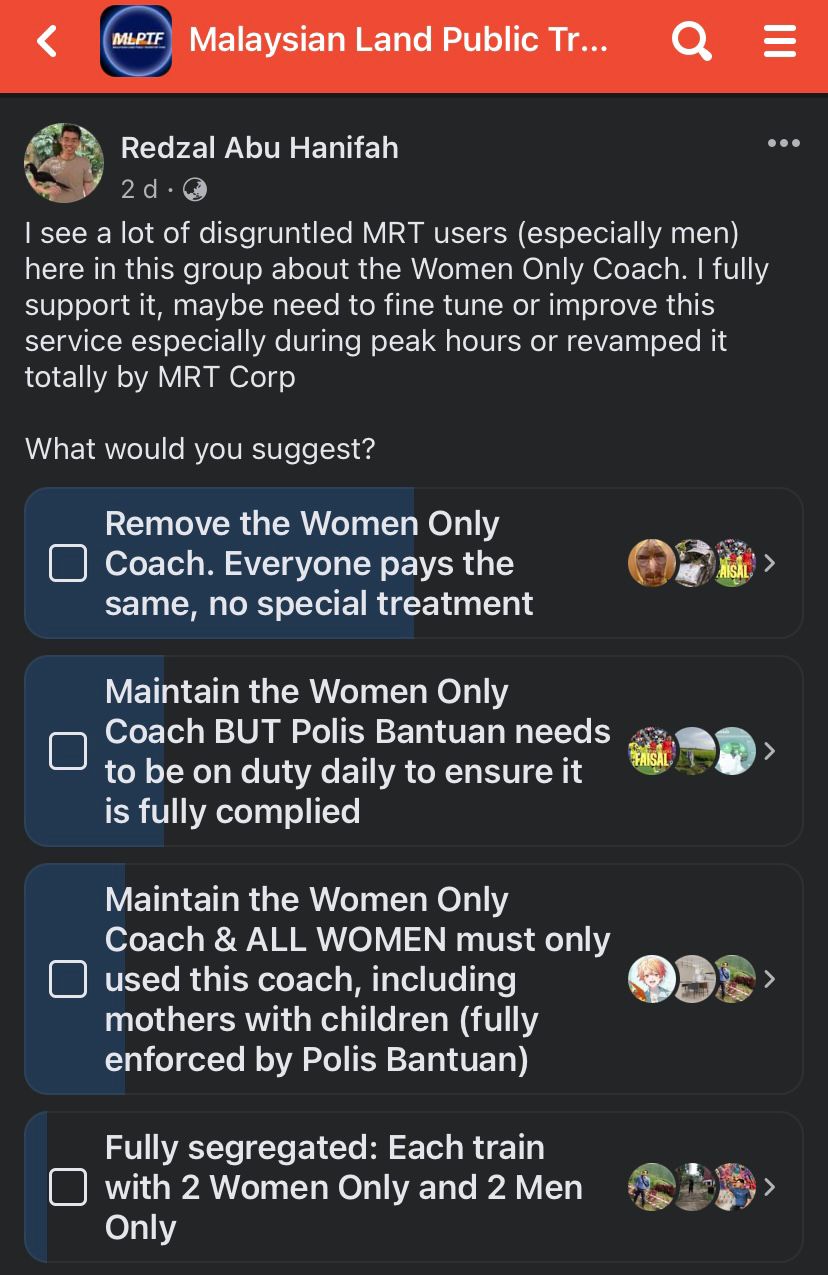Check the 'ALL WOMEN must only used this coach' option
The height and width of the screenshot is (1275, 828).
click(68, 978)
